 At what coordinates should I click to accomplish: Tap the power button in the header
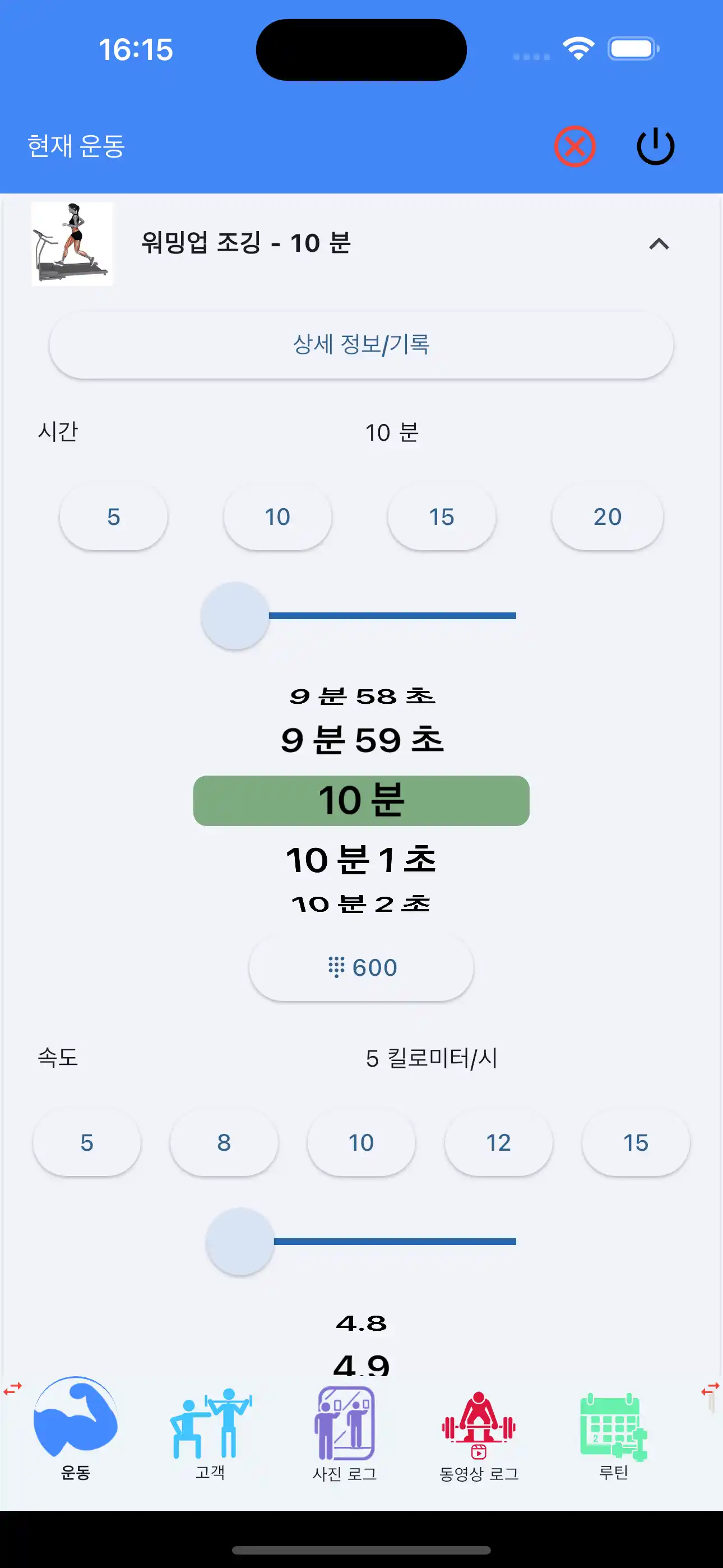click(x=655, y=145)
